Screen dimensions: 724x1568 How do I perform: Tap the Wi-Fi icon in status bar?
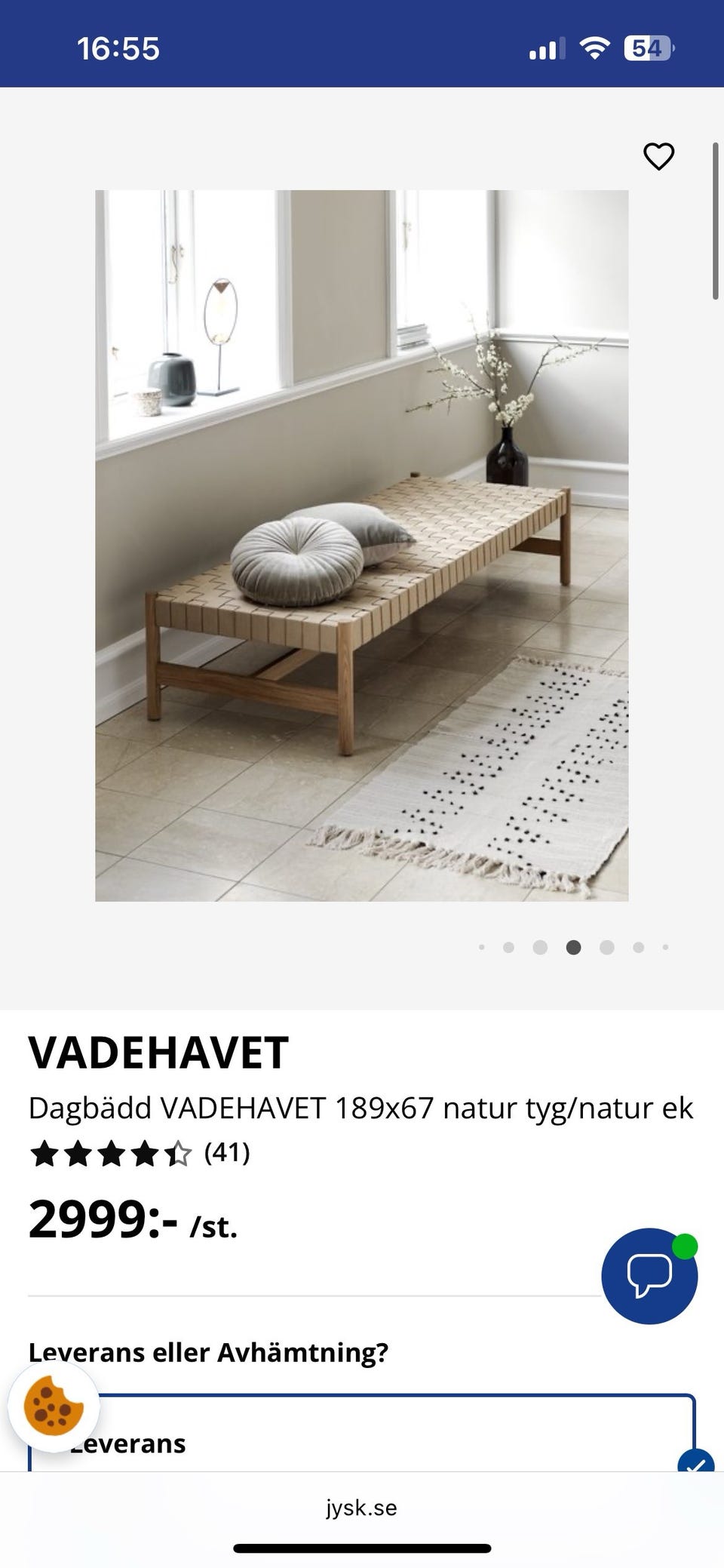[595, 48]
